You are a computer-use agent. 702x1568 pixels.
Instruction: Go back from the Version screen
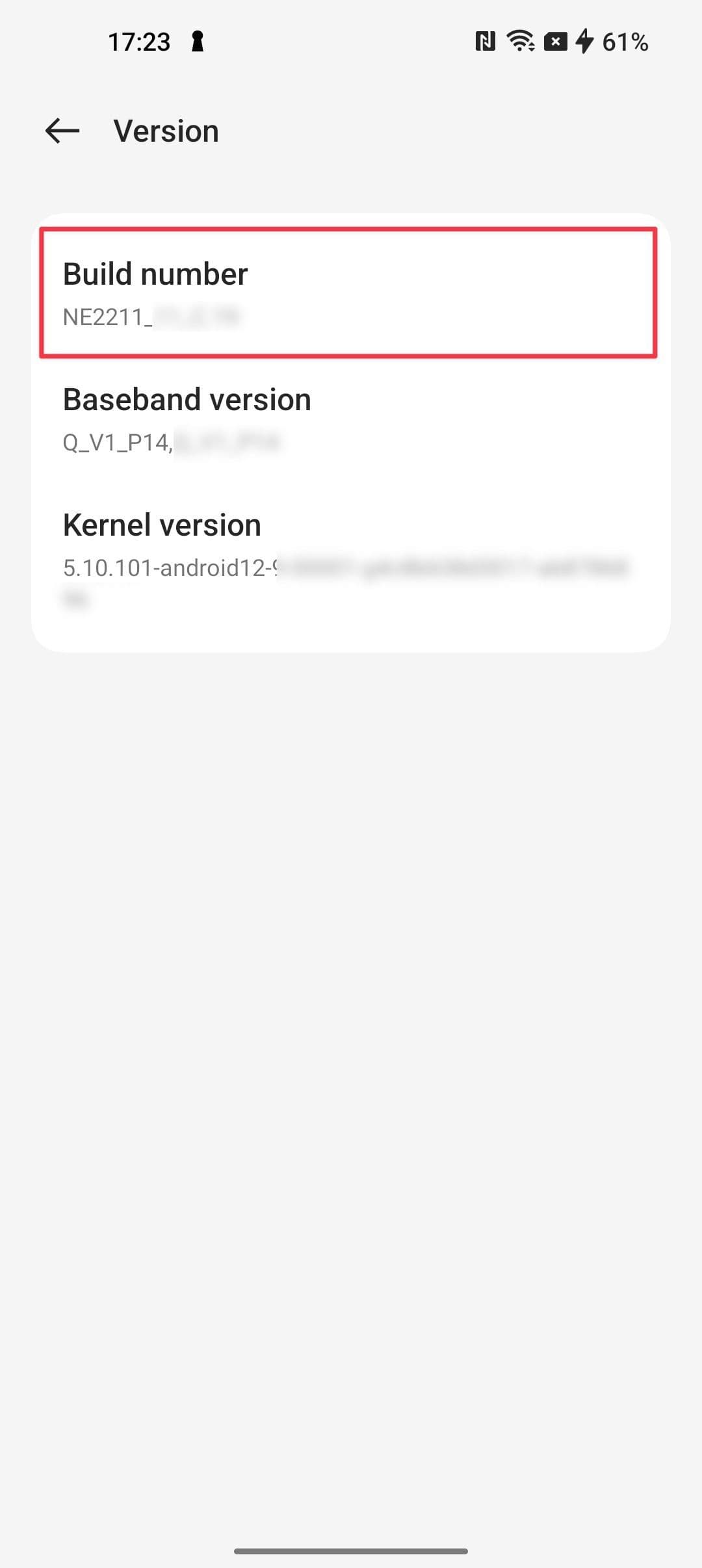62,131
